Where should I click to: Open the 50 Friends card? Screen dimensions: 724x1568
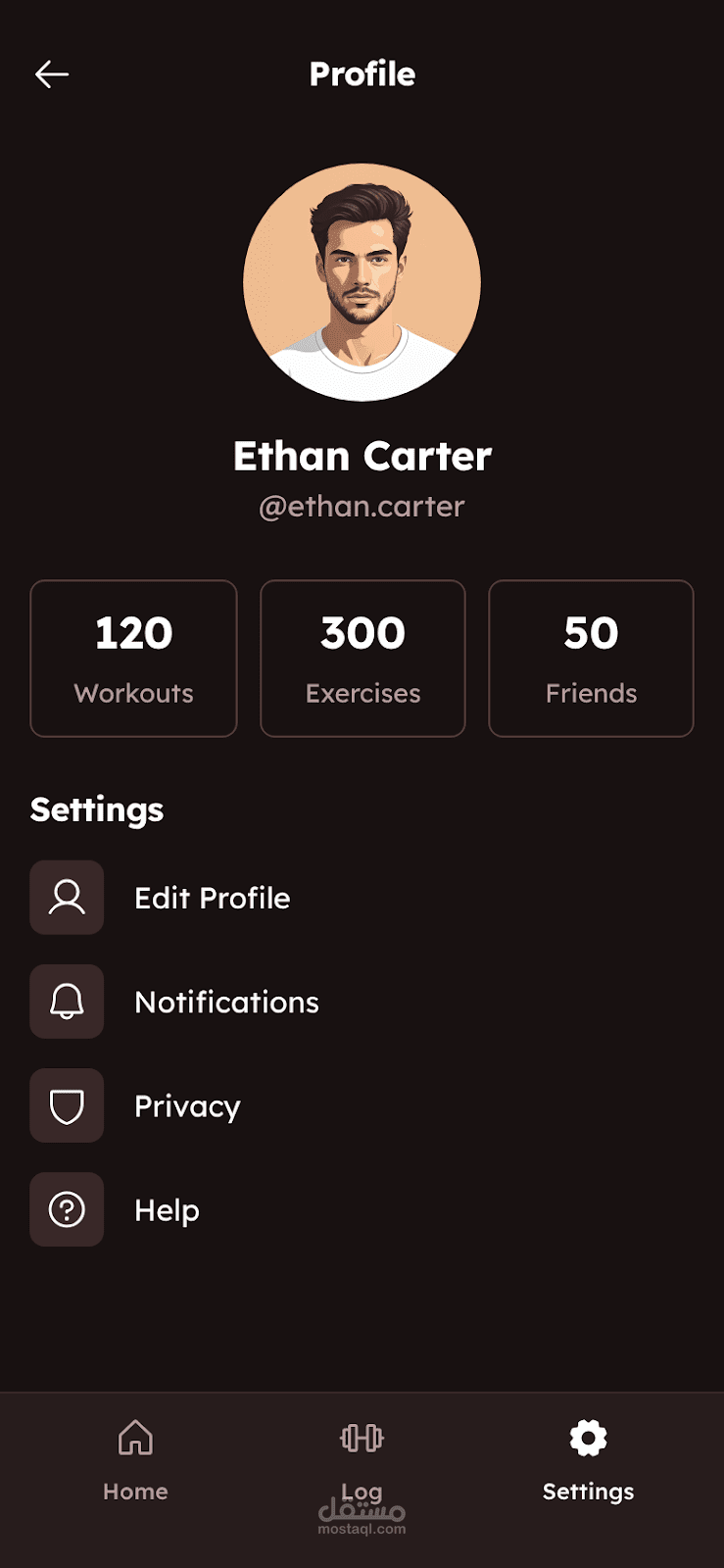[x=591, y=658]
